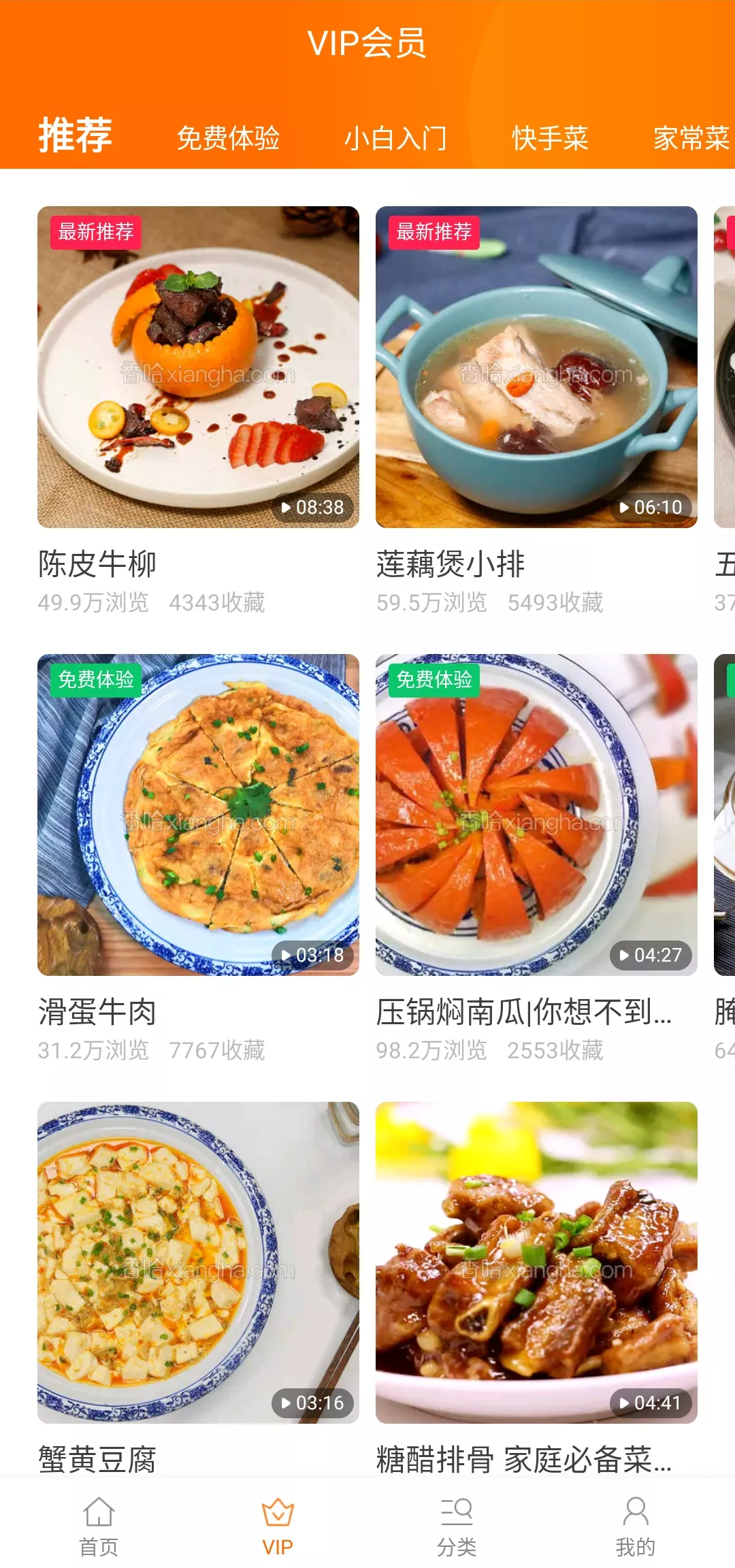Switch to the 家常菜 tab

[x=690, y=138]
